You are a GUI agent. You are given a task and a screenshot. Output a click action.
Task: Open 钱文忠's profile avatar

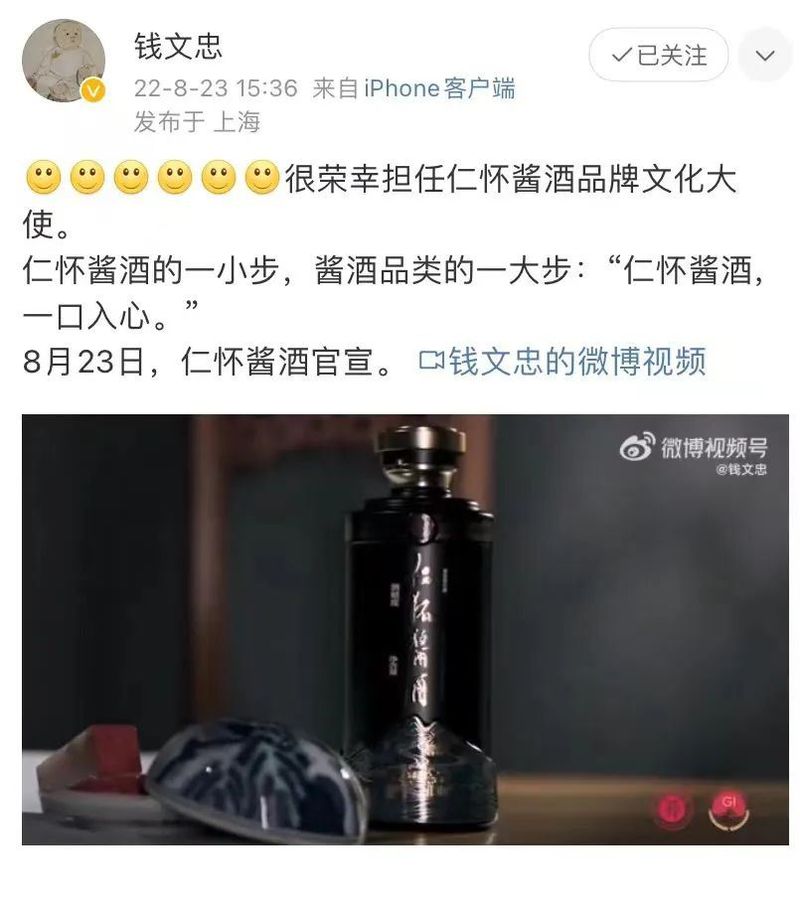tap(63, 61)
